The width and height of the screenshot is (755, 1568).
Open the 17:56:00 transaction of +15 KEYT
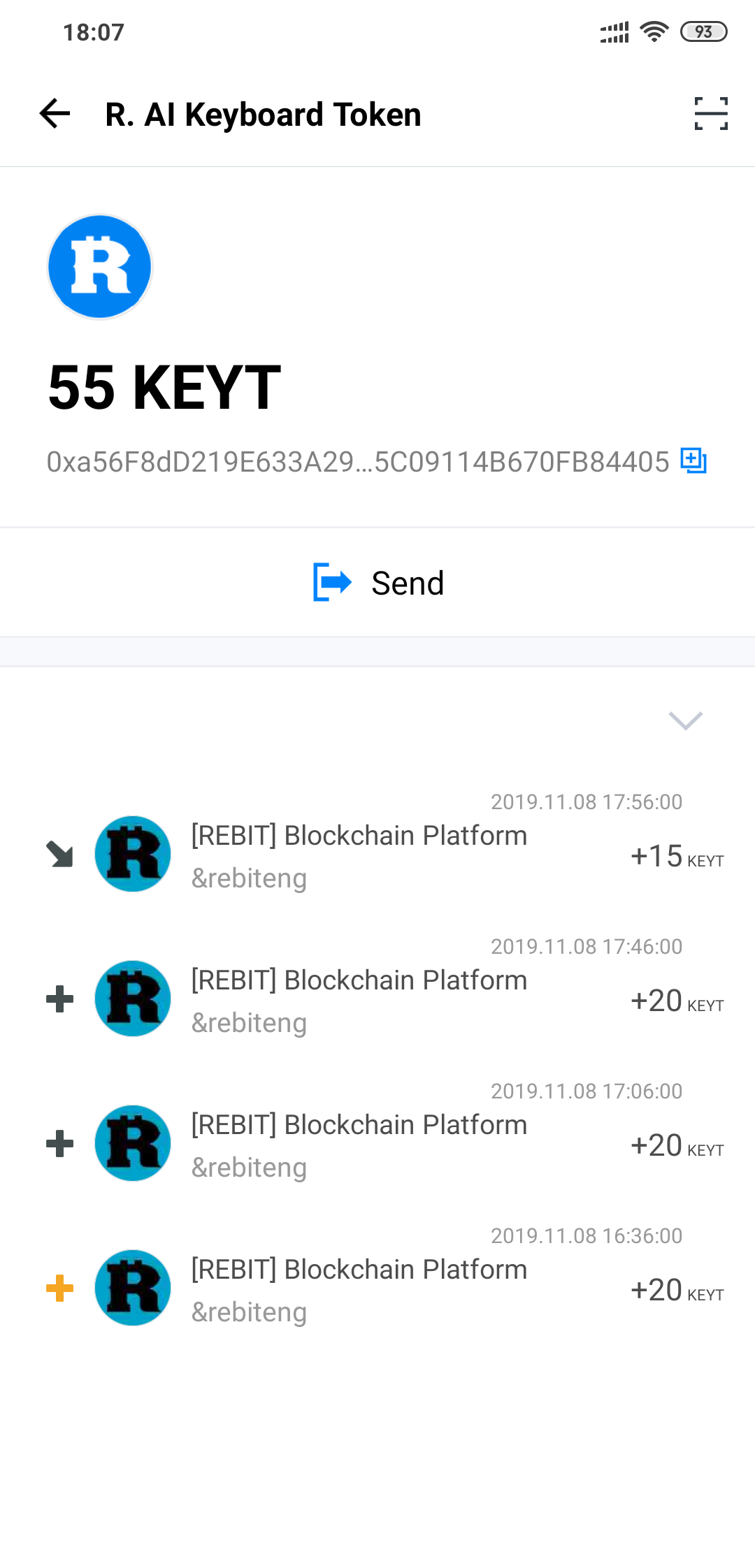point(377,854)
